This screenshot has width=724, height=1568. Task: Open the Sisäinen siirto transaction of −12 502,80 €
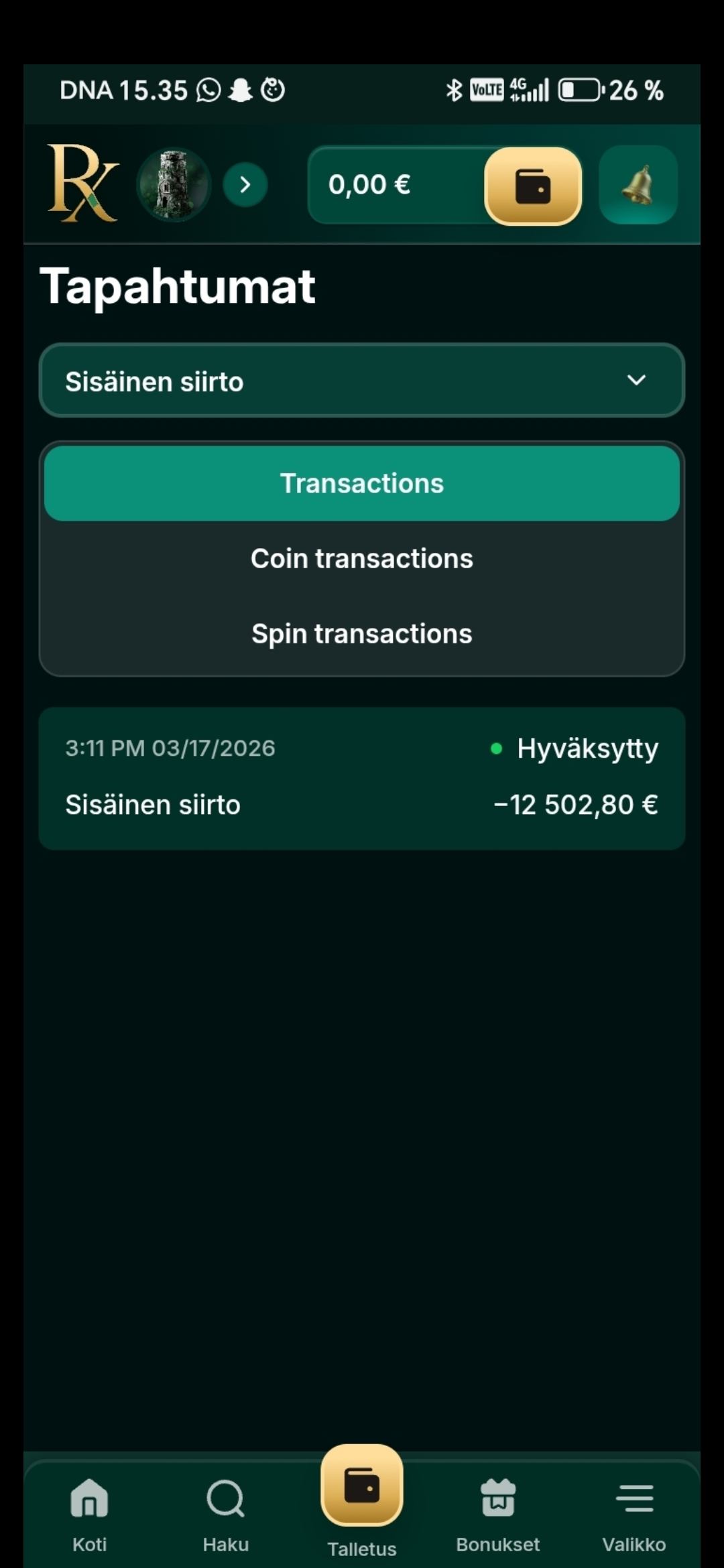tap(362, 779)
